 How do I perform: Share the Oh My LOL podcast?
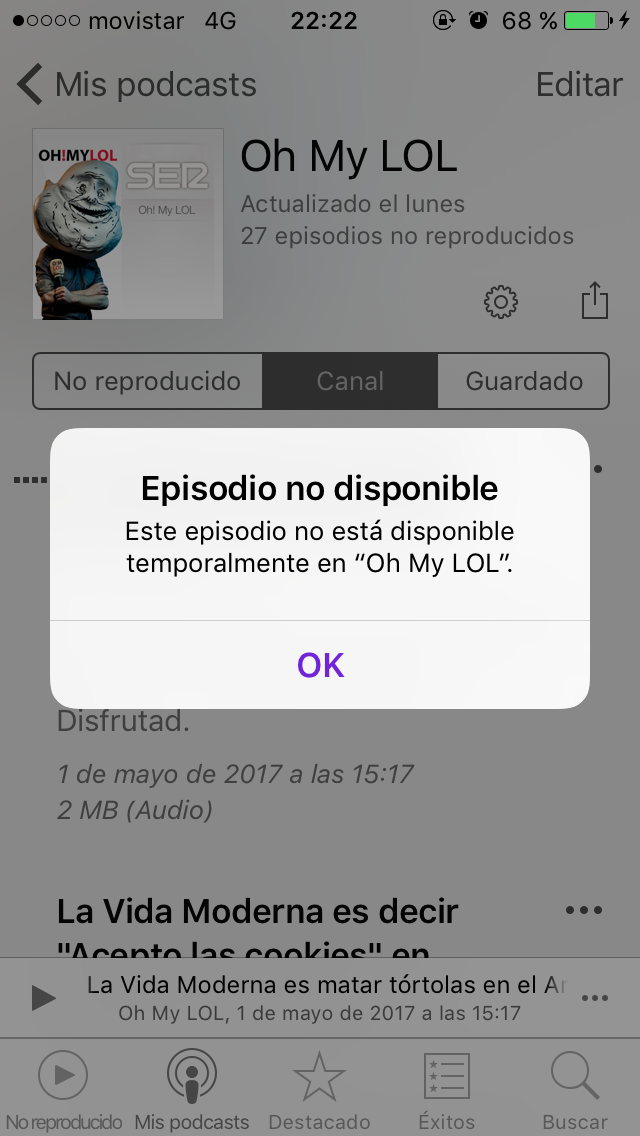click(594, 301)
